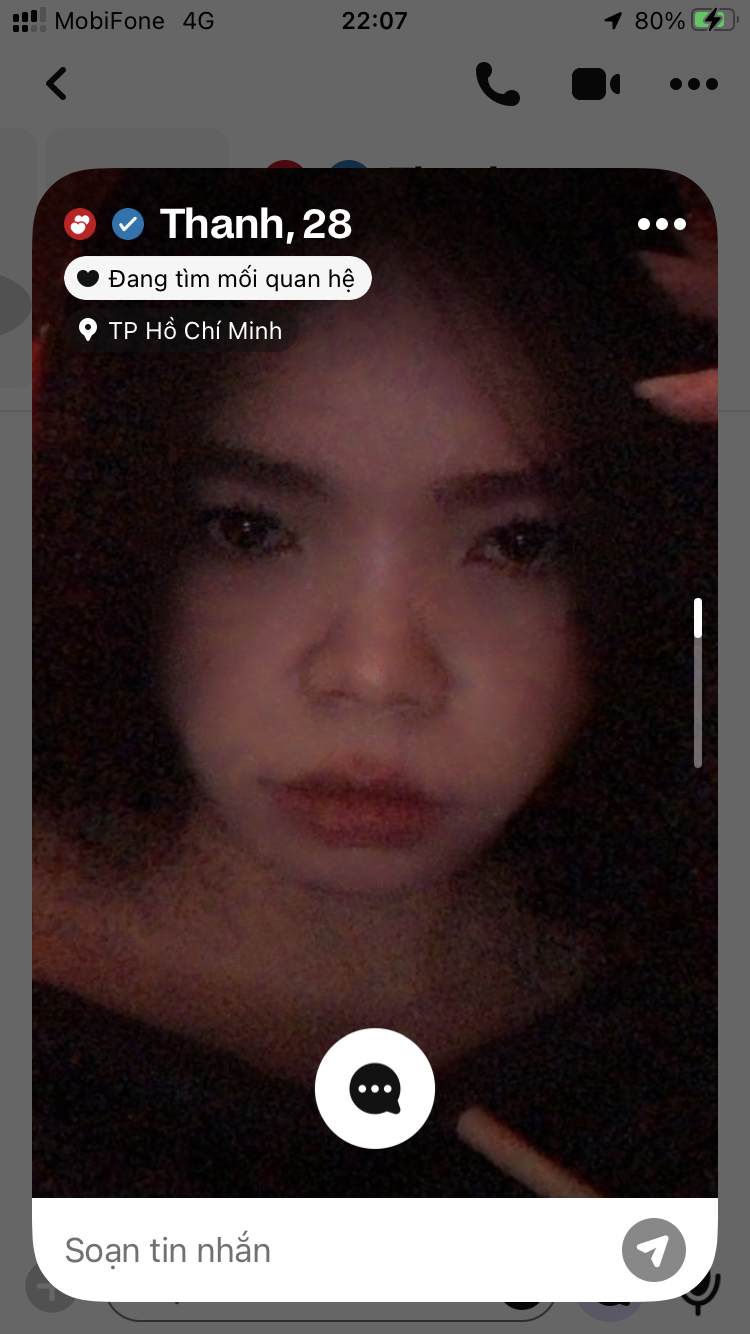Image resolution: width=750 pixels, height=1334 pixels.
Task: Tap the Facebook Dating heart icon
Action: pos(79,223)
